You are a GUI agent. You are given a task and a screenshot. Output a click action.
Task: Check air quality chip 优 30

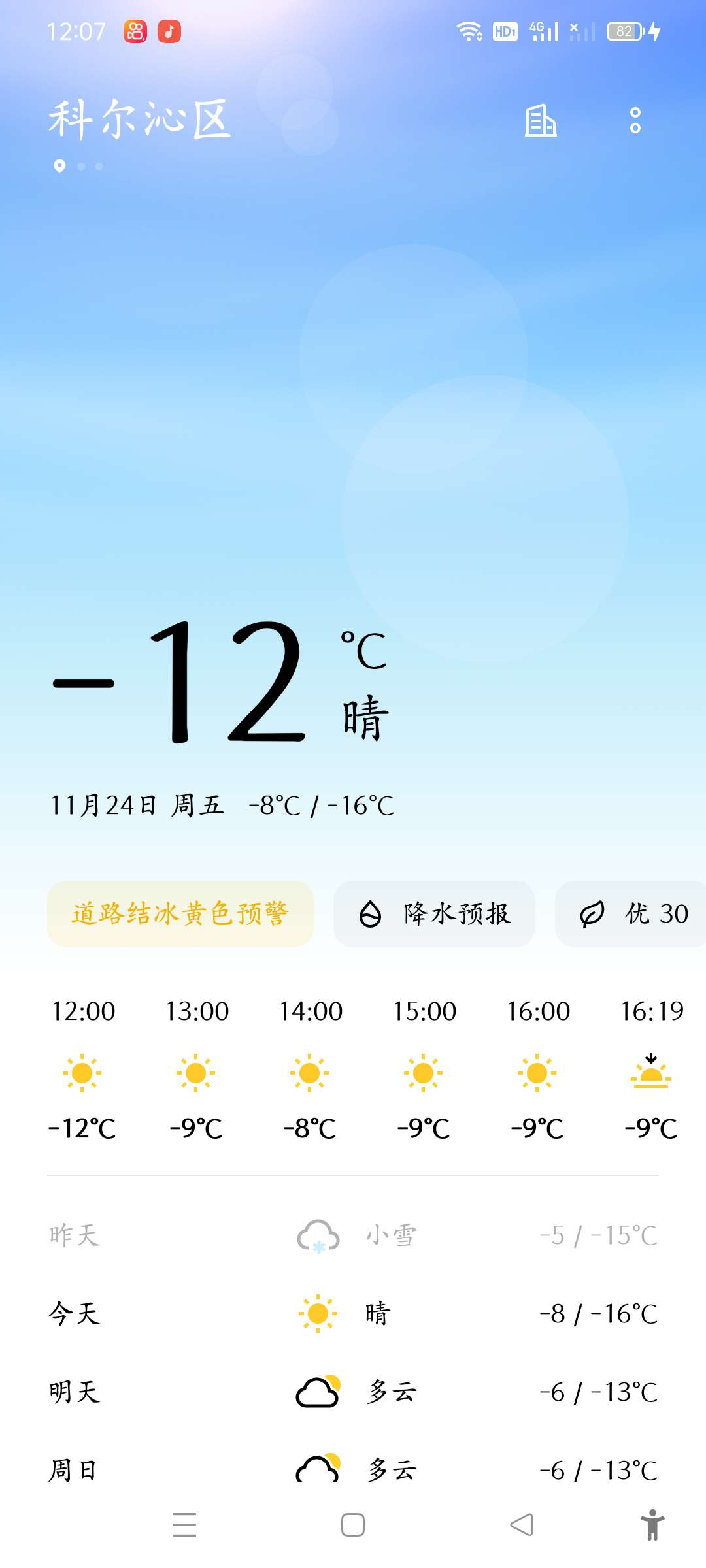[633, 913]
